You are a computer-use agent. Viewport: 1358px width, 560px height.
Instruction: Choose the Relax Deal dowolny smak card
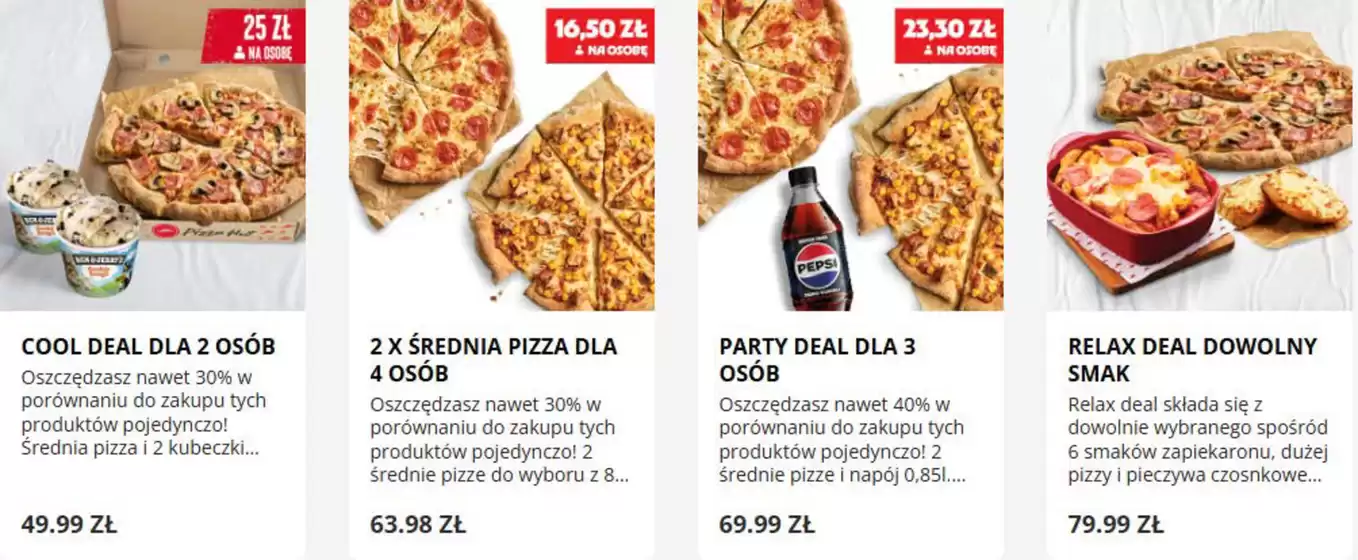click(1192, 360)
